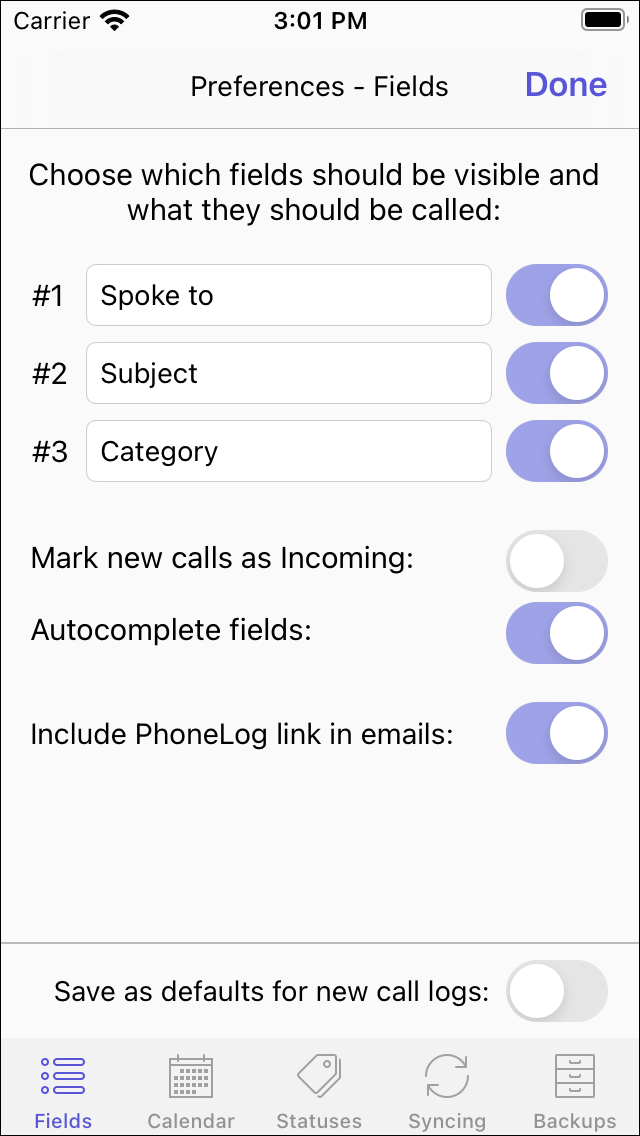Toggle Include PhoneLog link in emails
Viewport: 640px width, 1136px height.
[556, 733]
